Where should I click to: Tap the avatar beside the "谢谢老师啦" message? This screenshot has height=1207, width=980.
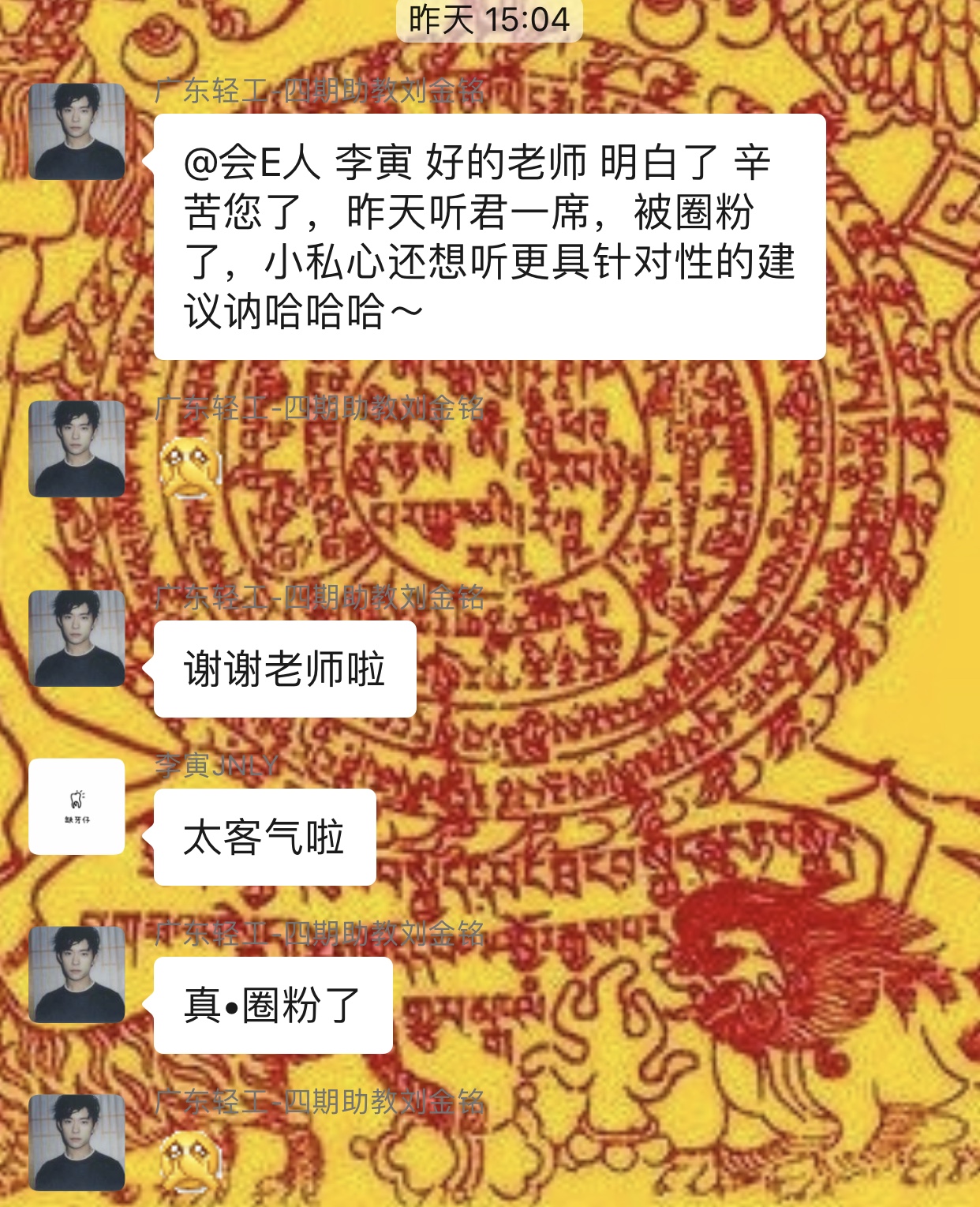tap(77, 638)
